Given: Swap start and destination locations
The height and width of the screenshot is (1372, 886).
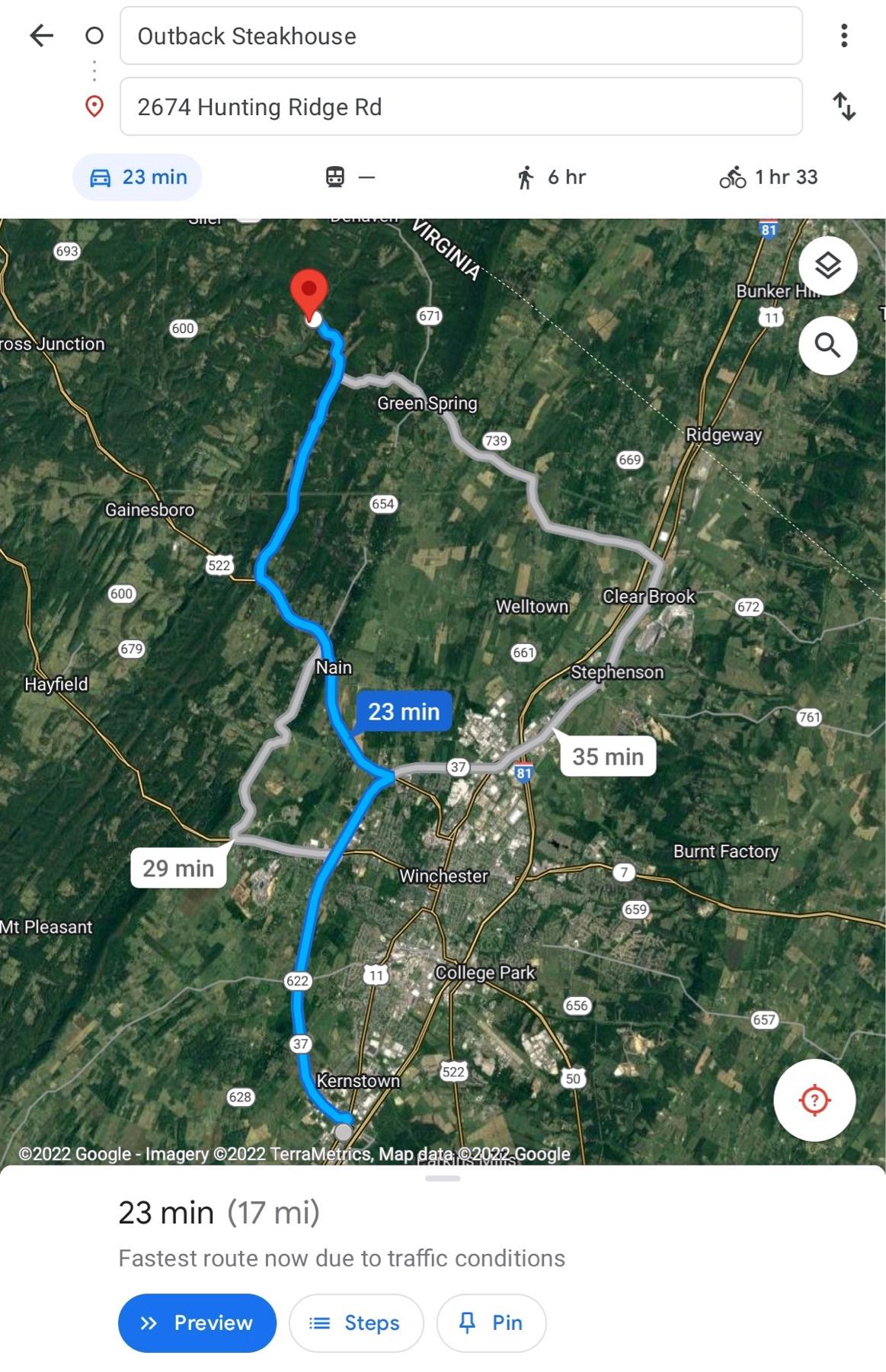Looking at the screenshot, I should 843,107.
